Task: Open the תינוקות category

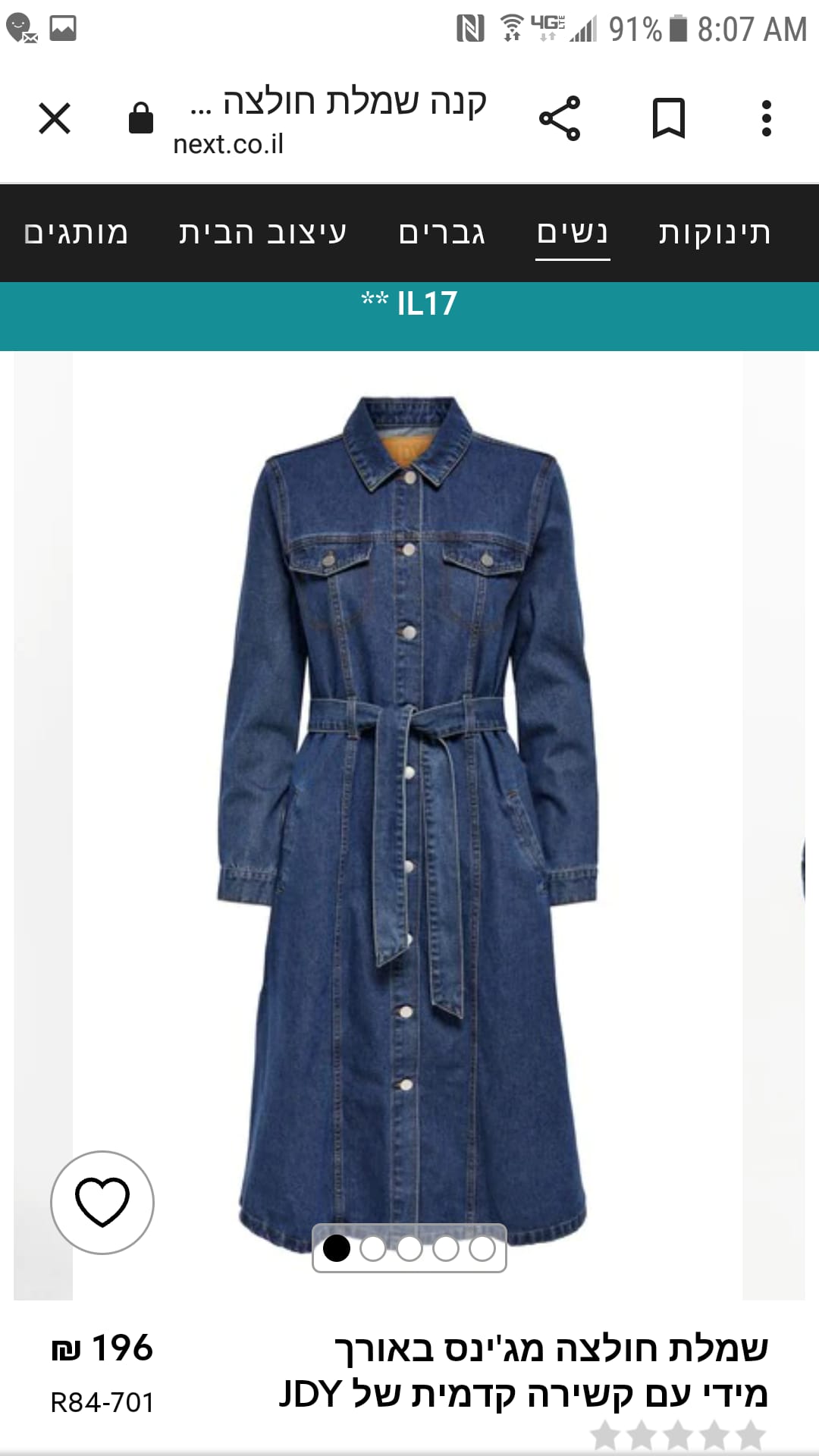Action: (714, 233)
